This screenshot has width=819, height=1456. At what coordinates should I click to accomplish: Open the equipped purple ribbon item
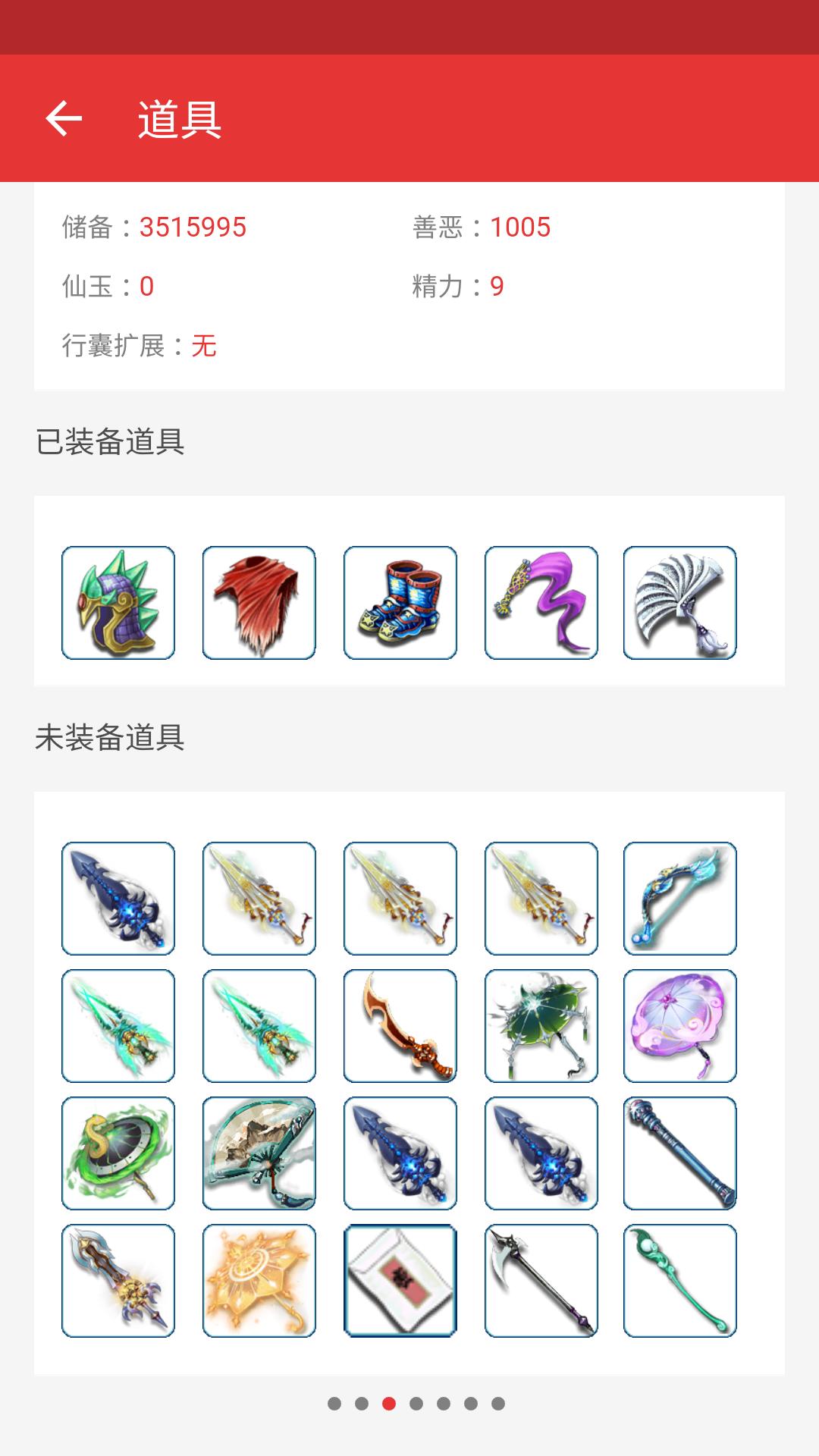pos(541,603)
